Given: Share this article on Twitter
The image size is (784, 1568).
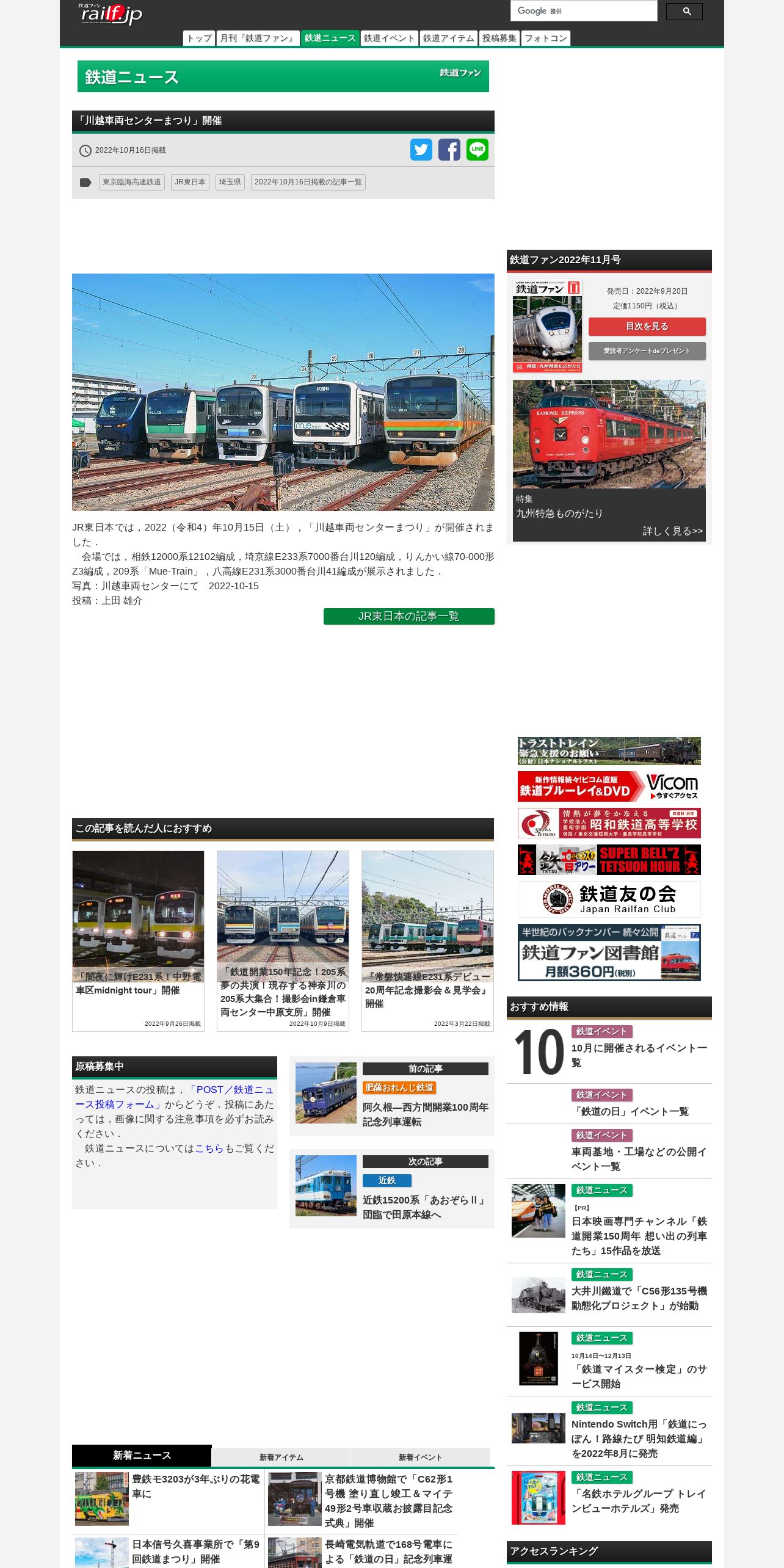Looking at the screenshot, I should point(421,150).
